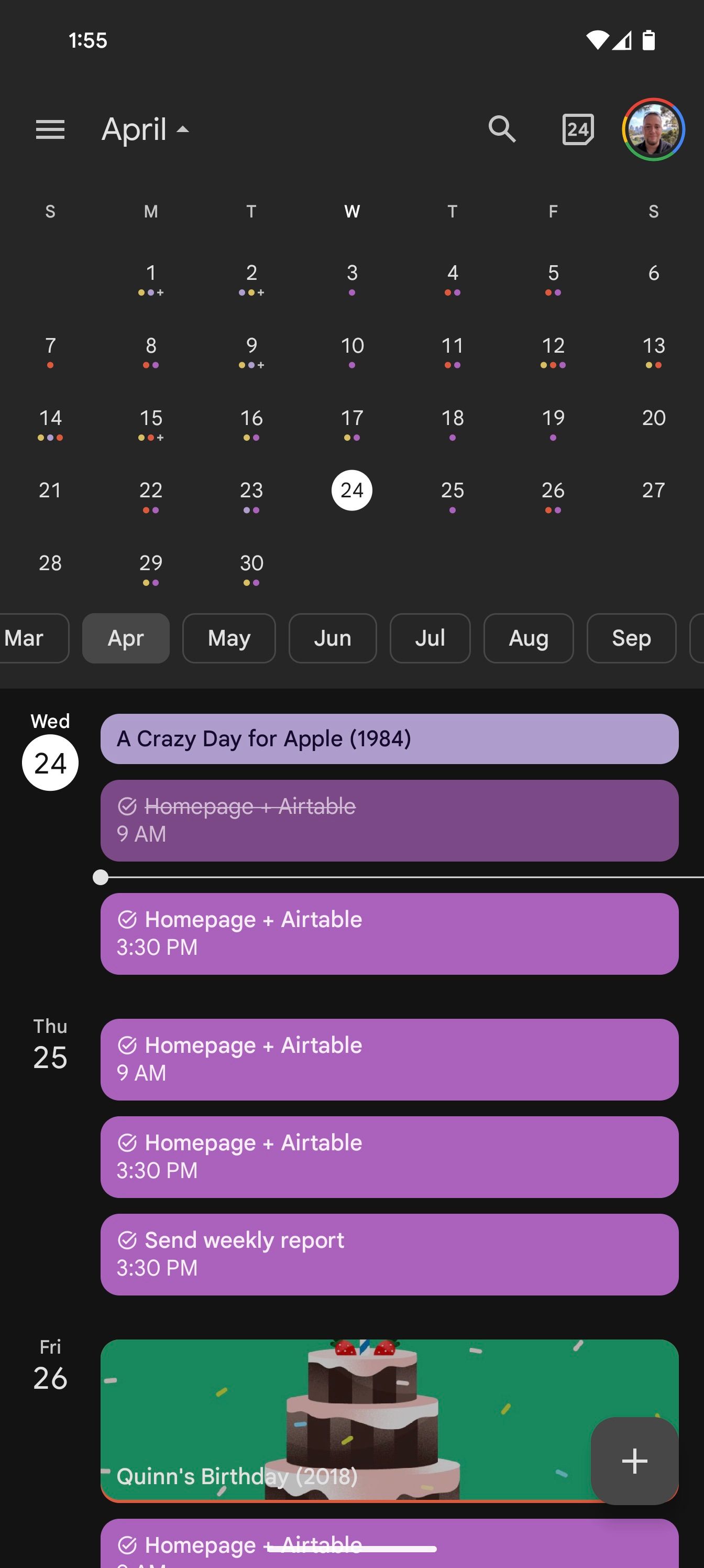
Task: Open the navigation drawer menu
Action: pyautogui.click(x=50, y=129)
